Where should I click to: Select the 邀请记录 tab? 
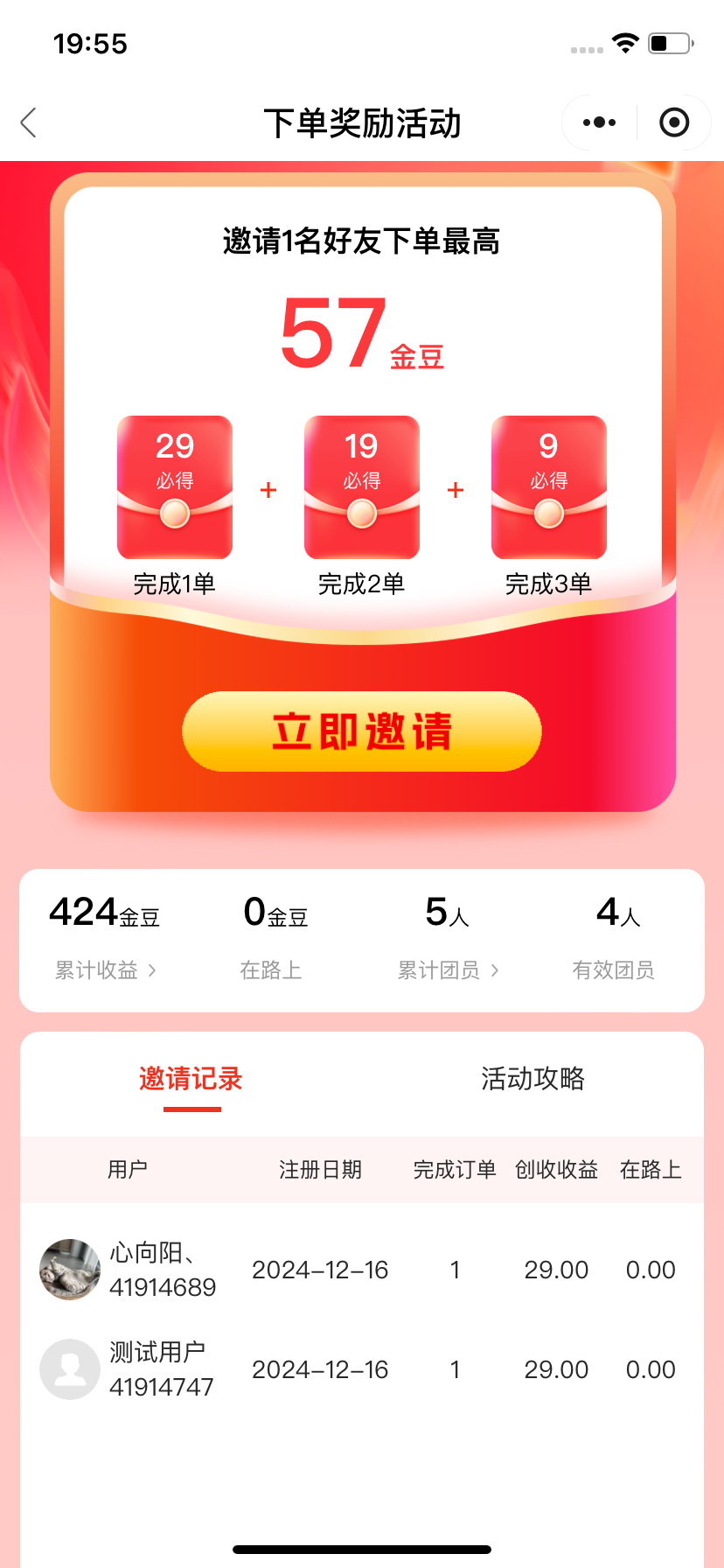(191, 1079)
